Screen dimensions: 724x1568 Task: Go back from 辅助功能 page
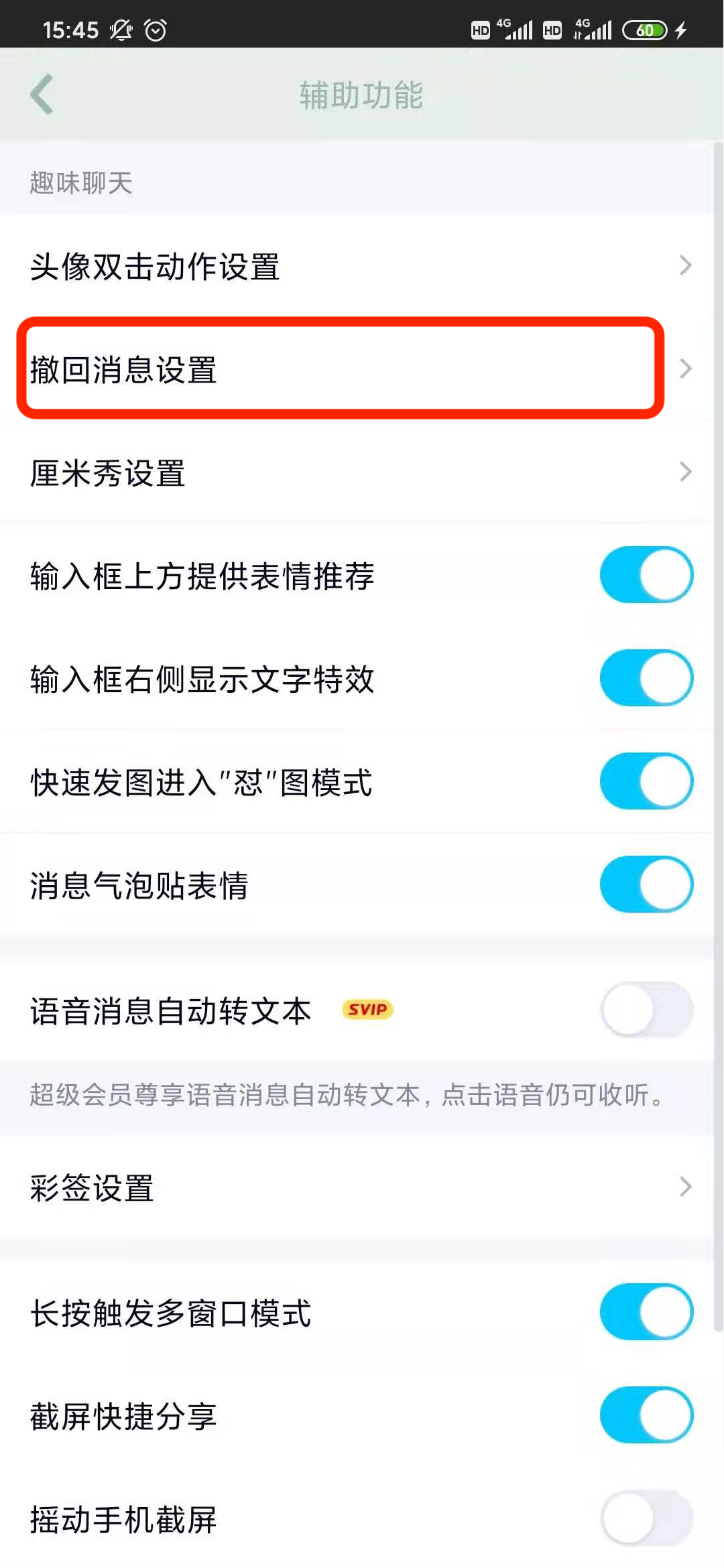42,94
